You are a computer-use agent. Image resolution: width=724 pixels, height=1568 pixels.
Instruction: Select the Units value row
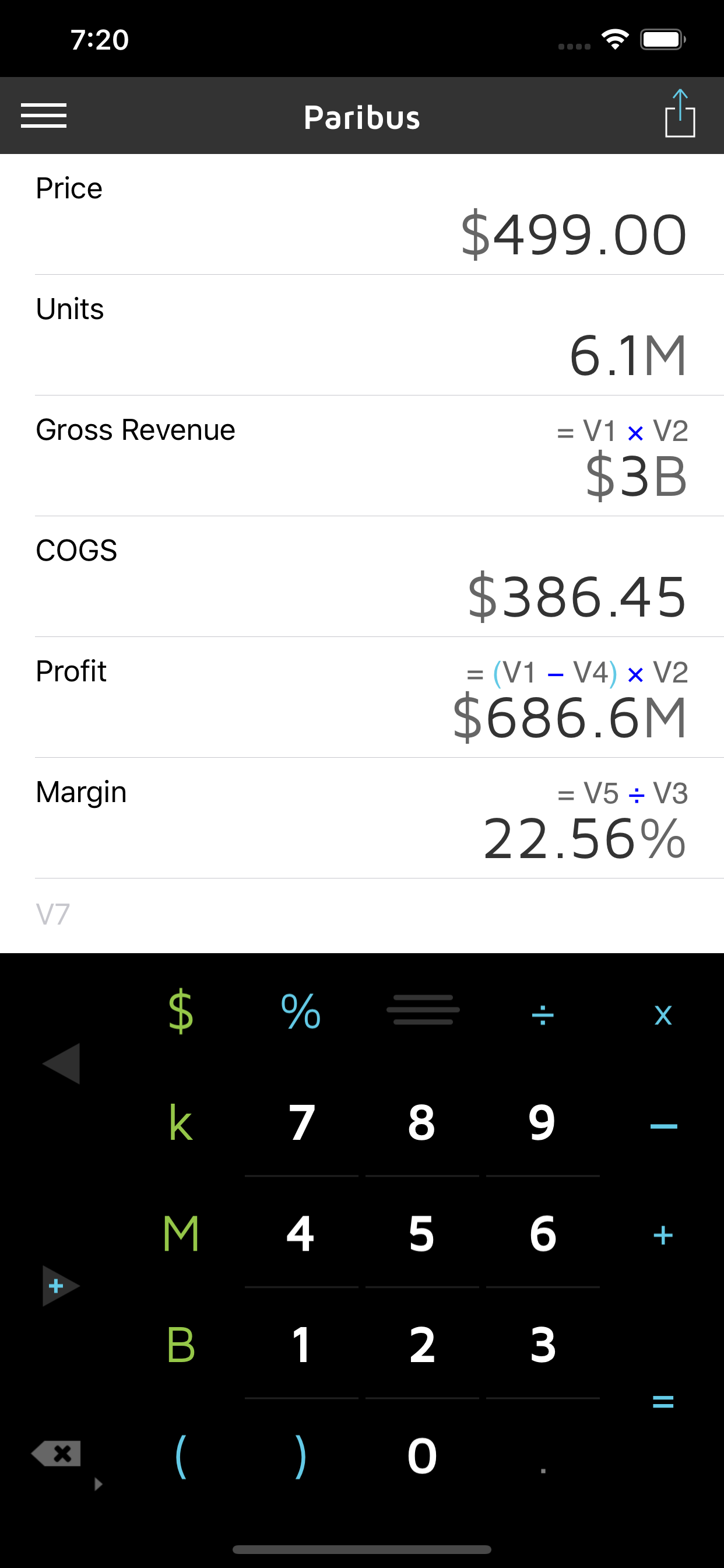click(x=361, y=335)
